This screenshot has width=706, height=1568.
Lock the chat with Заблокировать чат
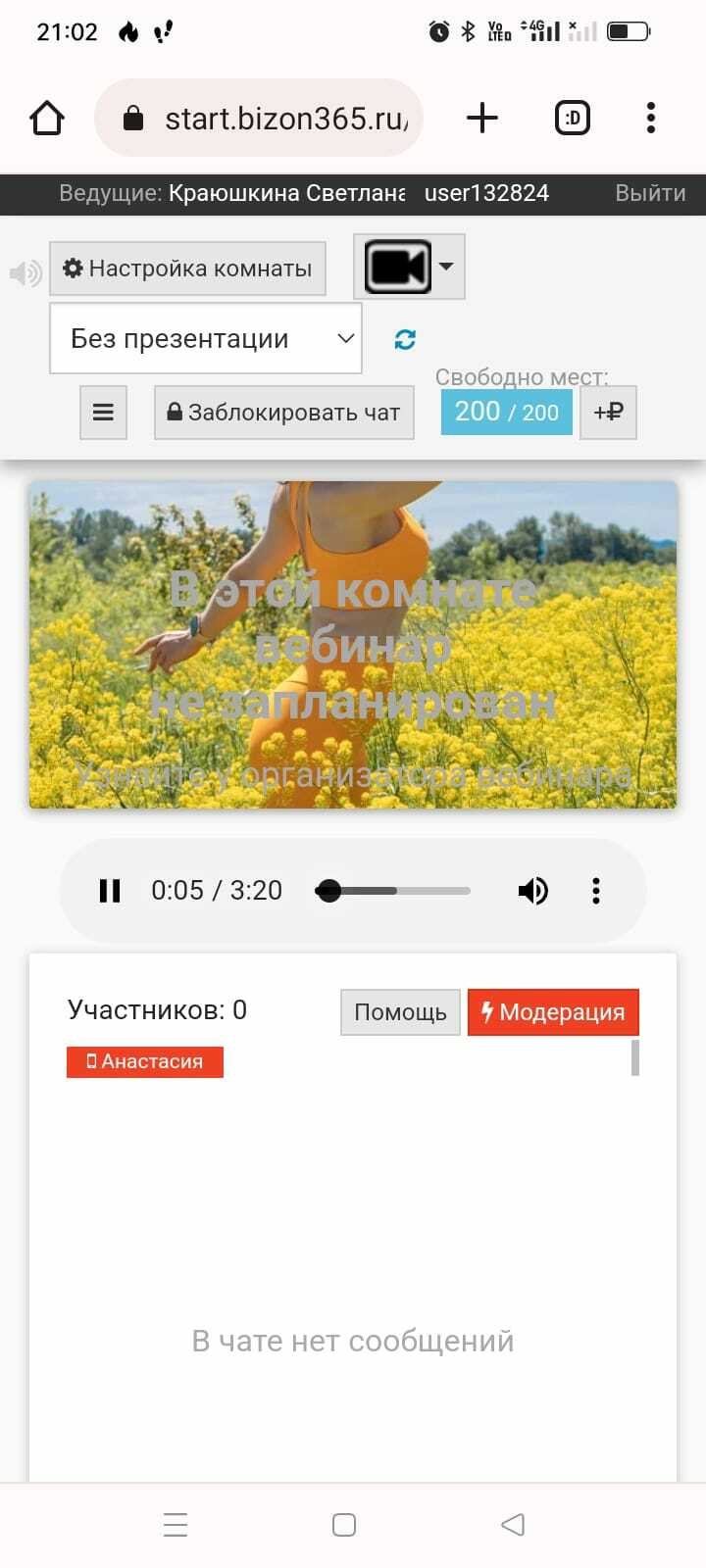pyautogui.click(x=283, y=413)
